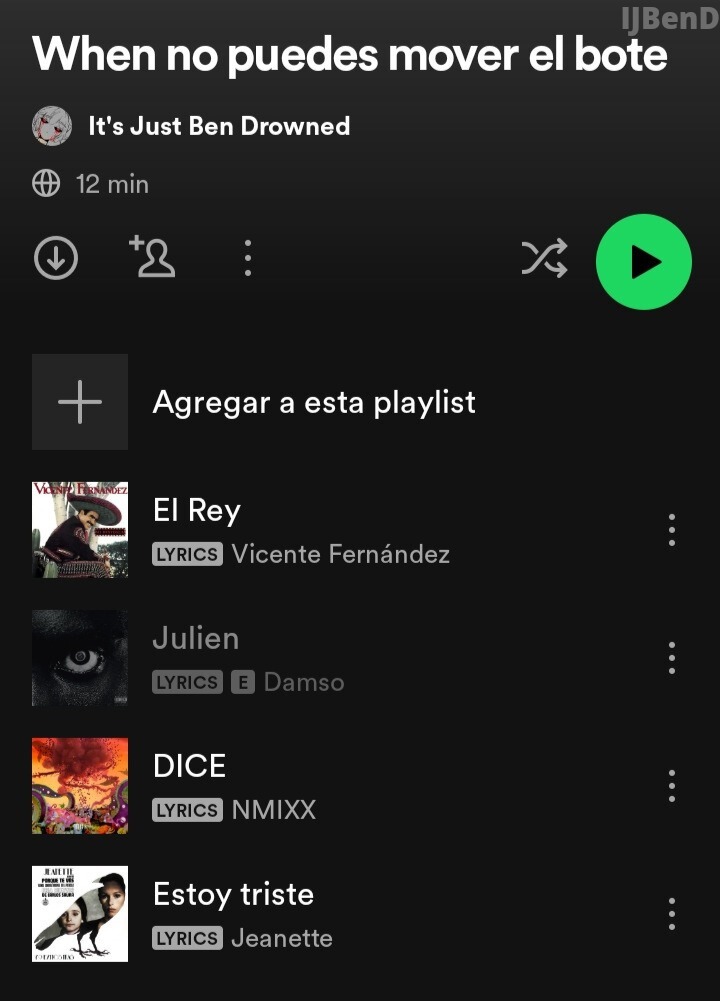Image resolution: width=720 pixels, height=1001 pixels.
Task: Tap the playlist owner's profile picture
Action: tap(53, 126)
